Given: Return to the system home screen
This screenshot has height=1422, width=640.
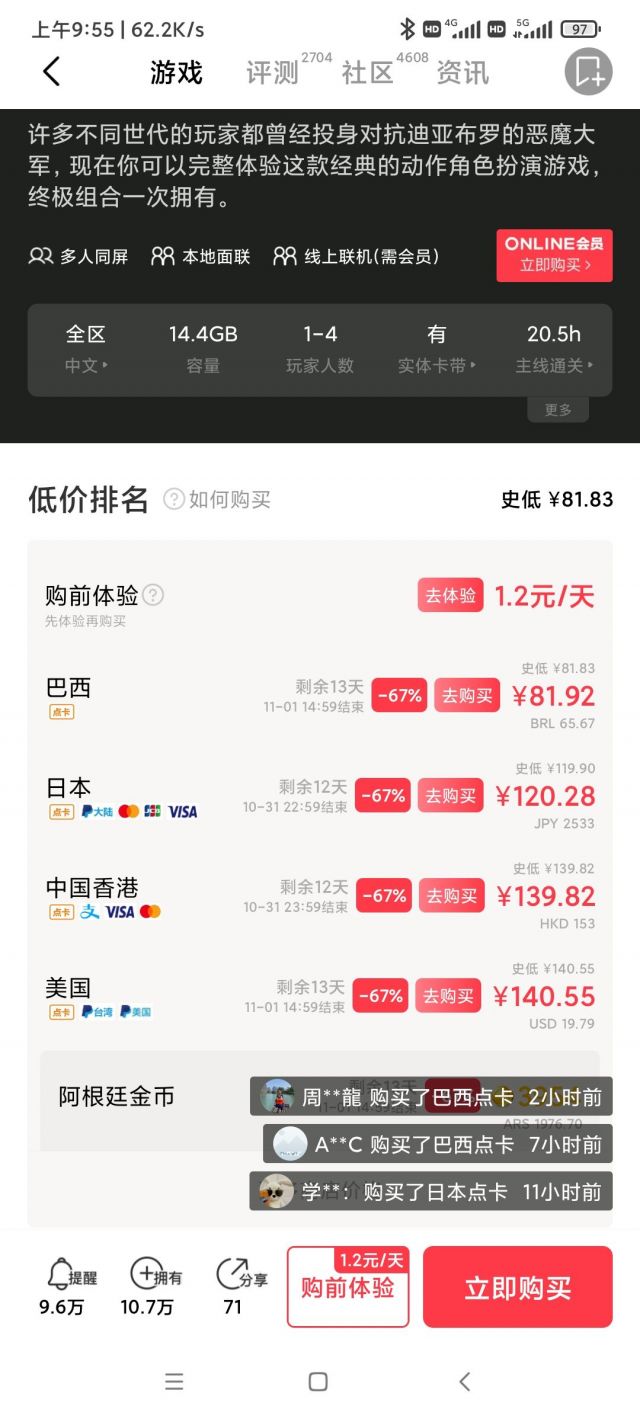Looking at the screenshot, I should [x=318, y=1381].
